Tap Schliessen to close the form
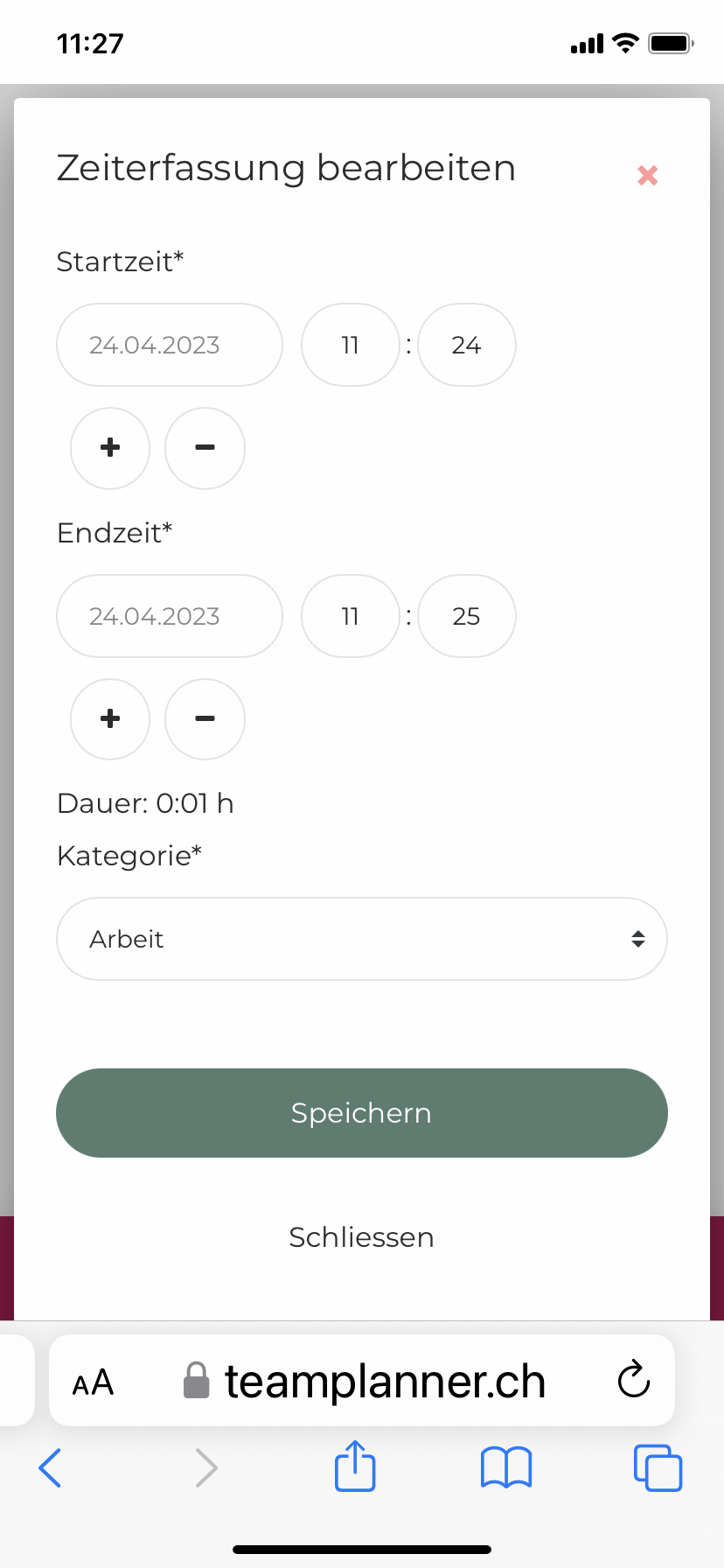This screenshot has width=724, height=1568. coord(362,1237)
